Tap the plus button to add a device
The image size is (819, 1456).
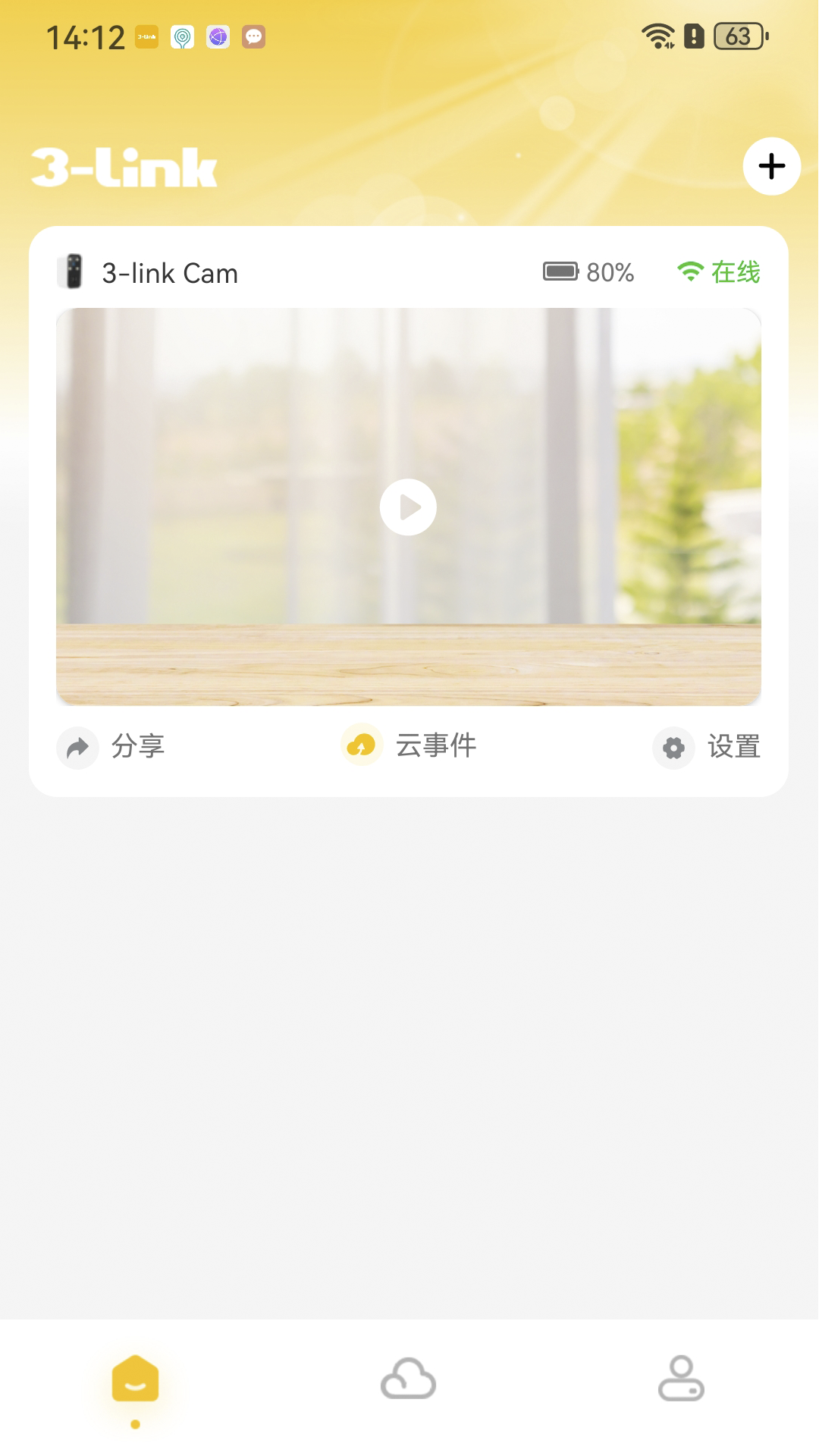pos(771,167)
